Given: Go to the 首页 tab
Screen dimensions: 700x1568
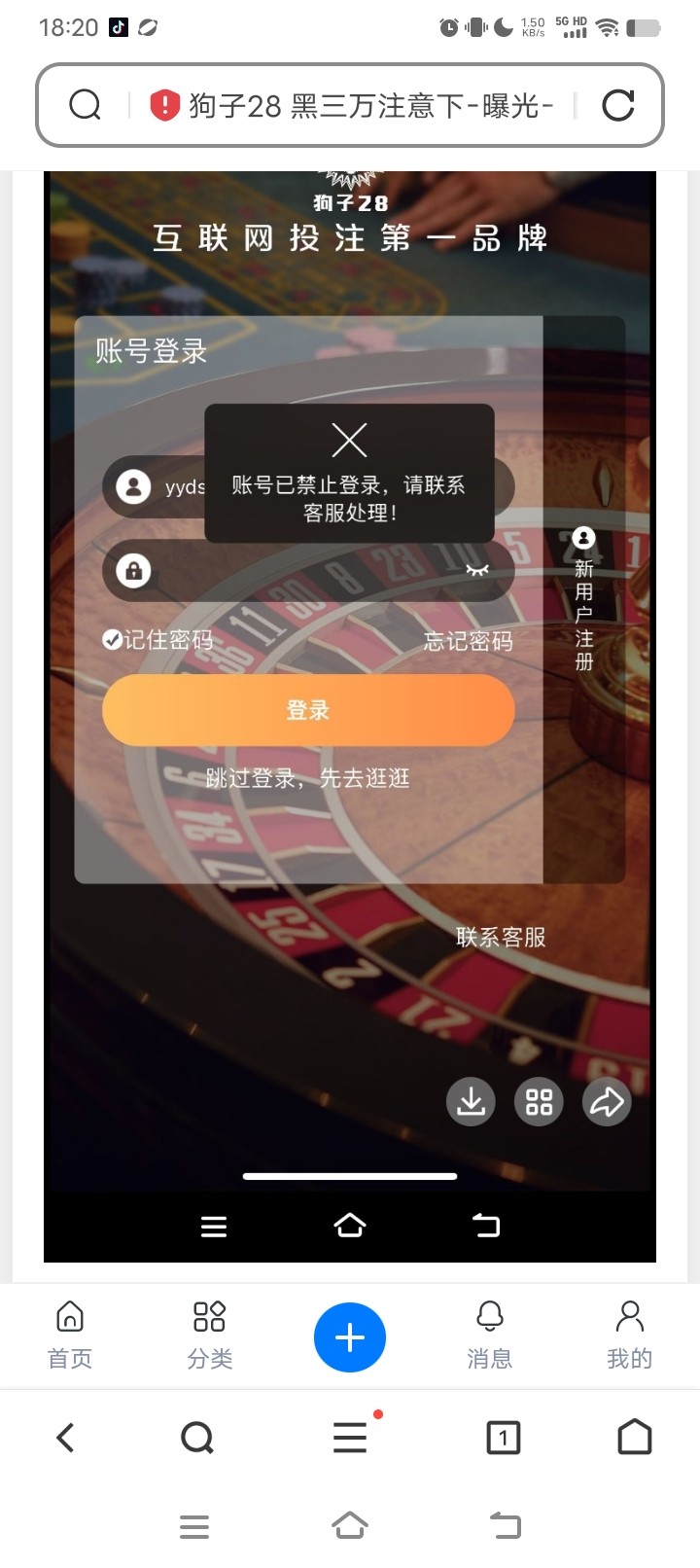Looking at the screenshot, I should pyautogui.click(x=70, y=1335).
